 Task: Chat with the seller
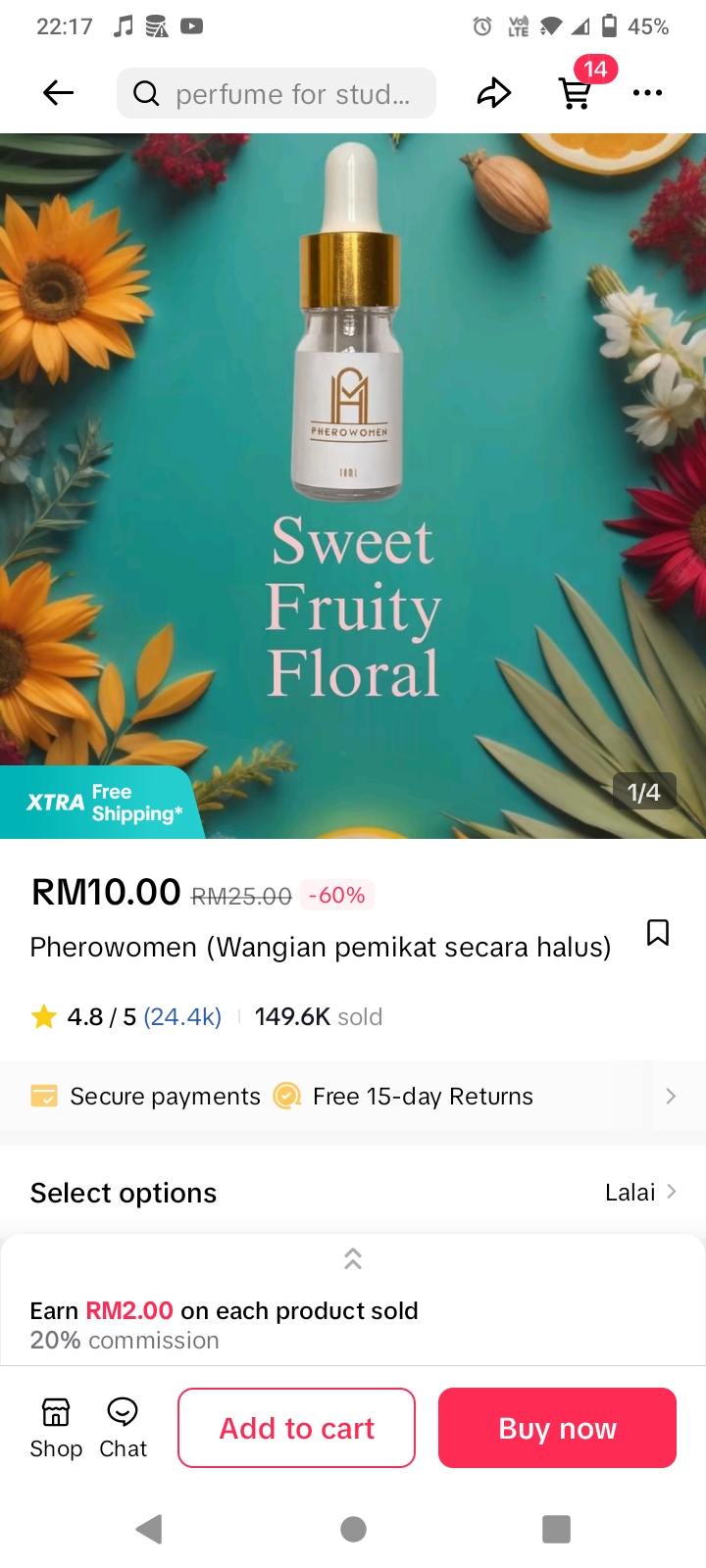tap(123, 1427)
